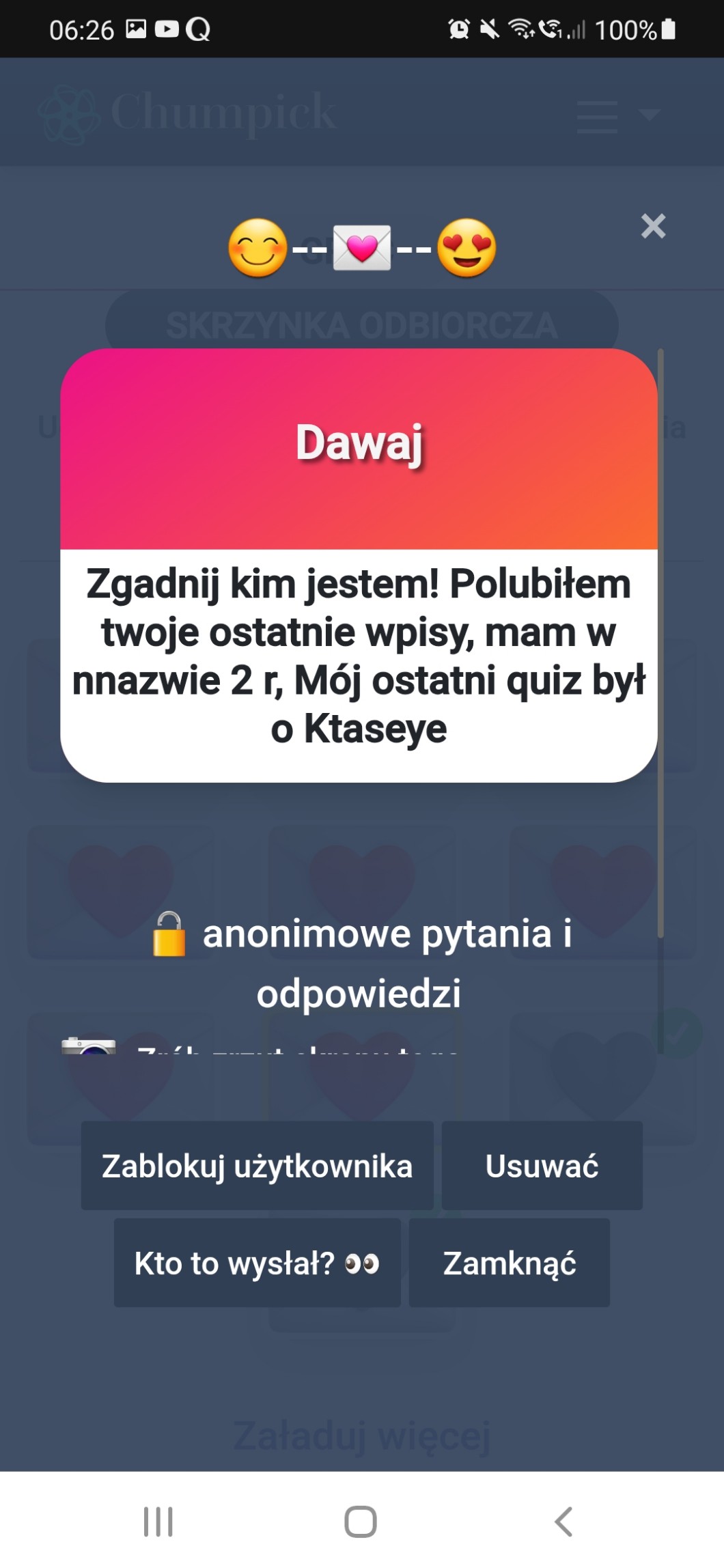724x1568 pixels.
Task: Open recent apps from navigation bar
Action: click(158, 1522)
